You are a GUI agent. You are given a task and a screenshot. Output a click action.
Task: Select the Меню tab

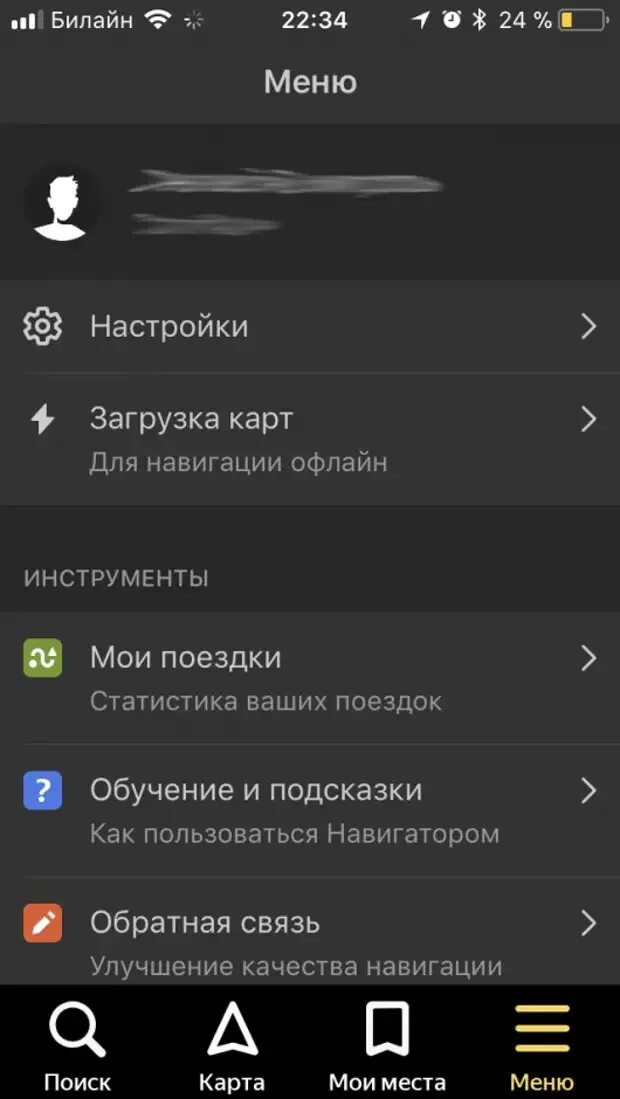(542, 1043)
